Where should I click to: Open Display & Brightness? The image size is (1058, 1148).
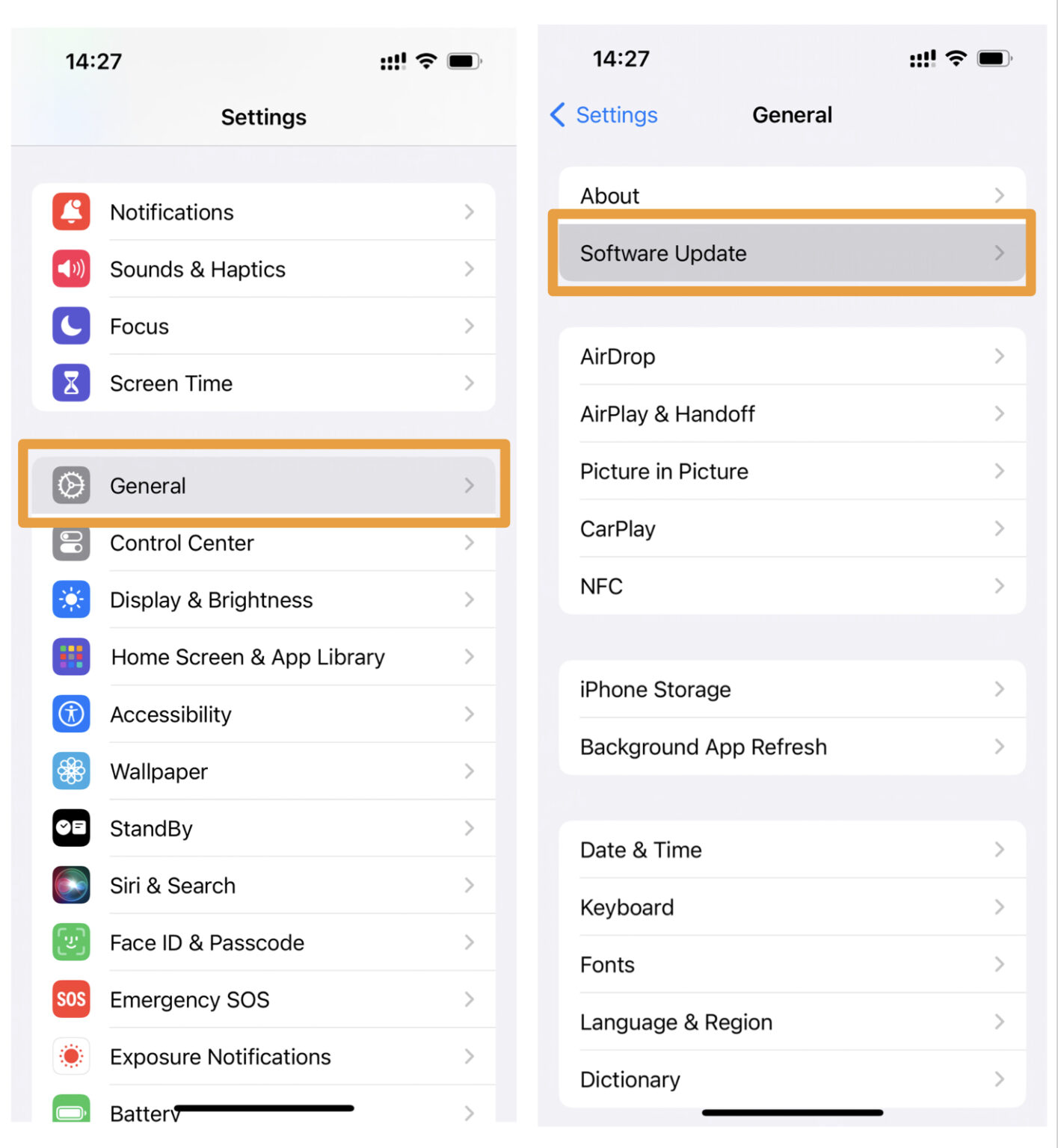click(x=263, y=600)
